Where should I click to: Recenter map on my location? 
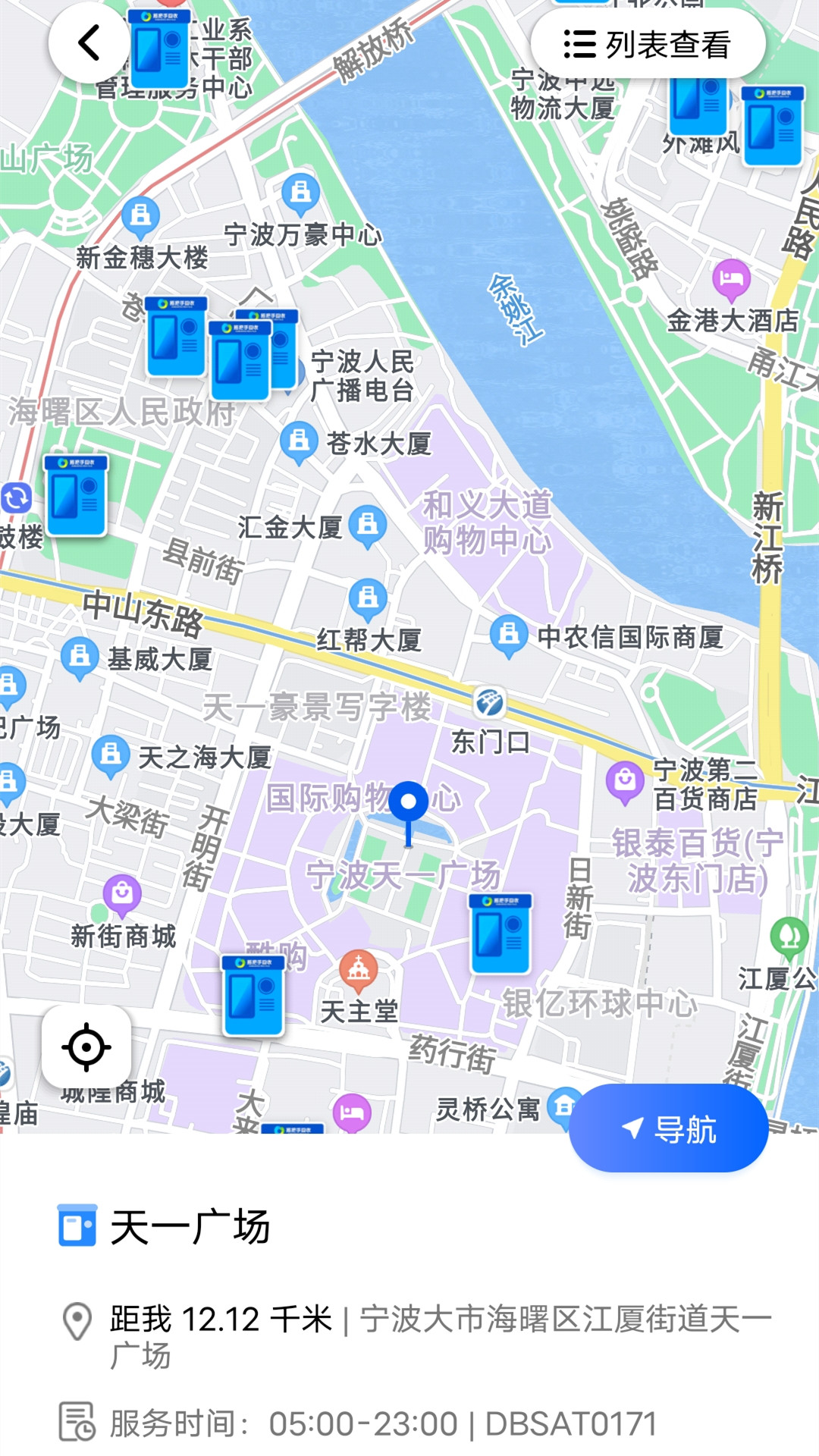coord(86,1047)
